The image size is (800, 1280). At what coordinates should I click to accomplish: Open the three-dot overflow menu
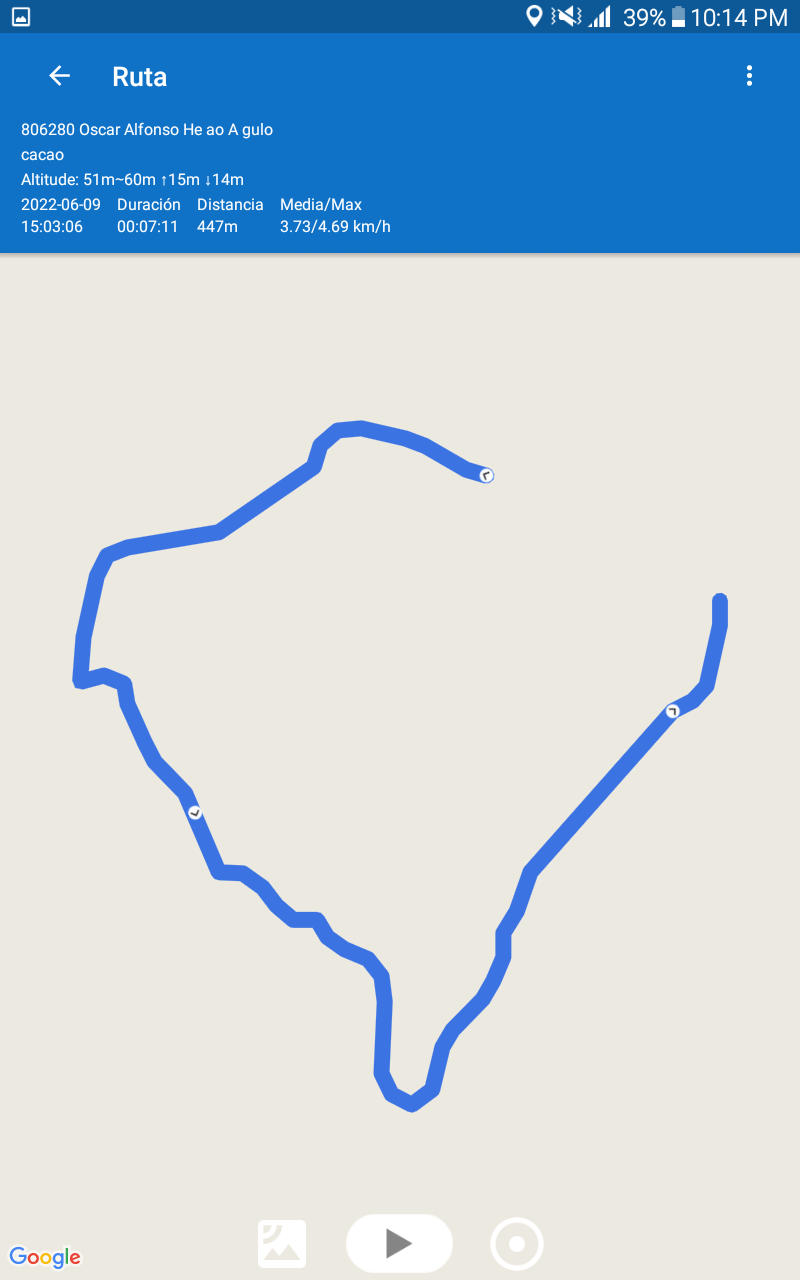[749, 76]
